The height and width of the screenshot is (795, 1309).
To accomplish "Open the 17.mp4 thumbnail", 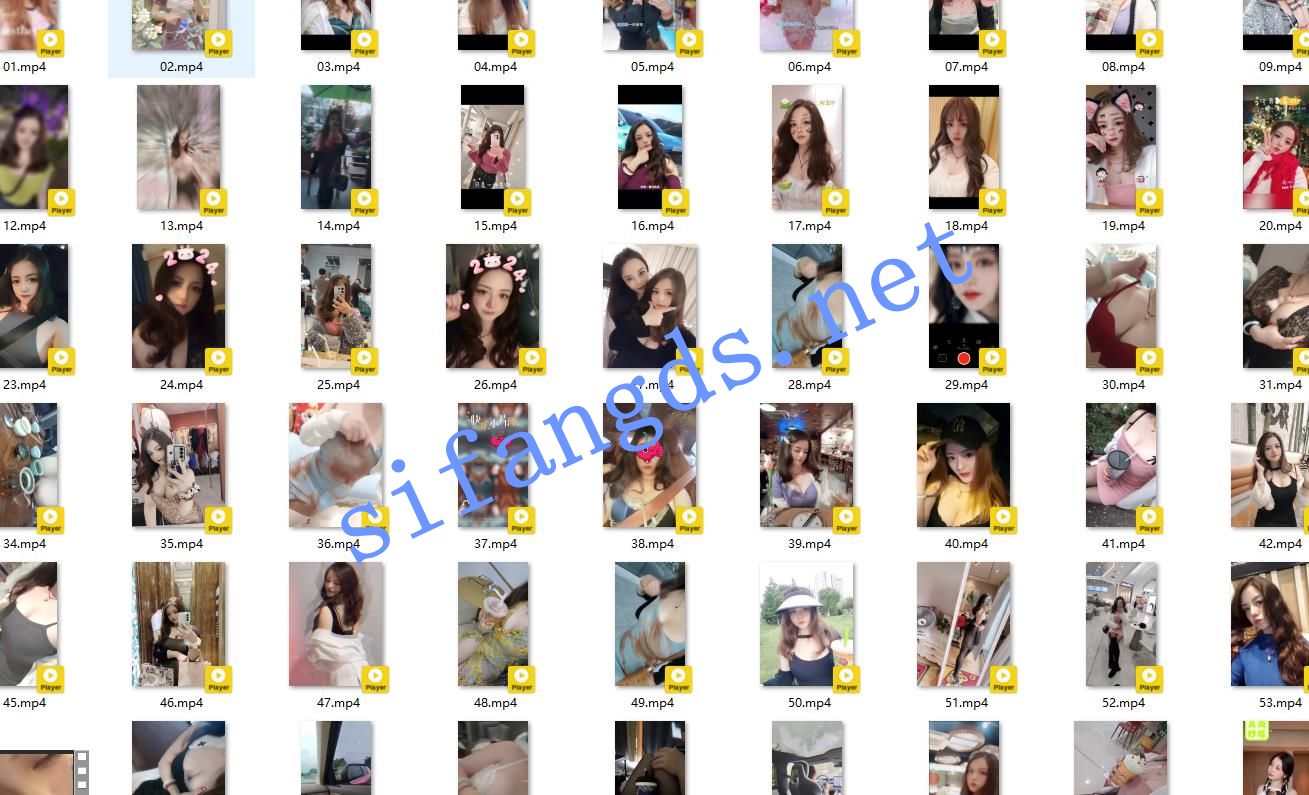I will (x=808, y=148).
